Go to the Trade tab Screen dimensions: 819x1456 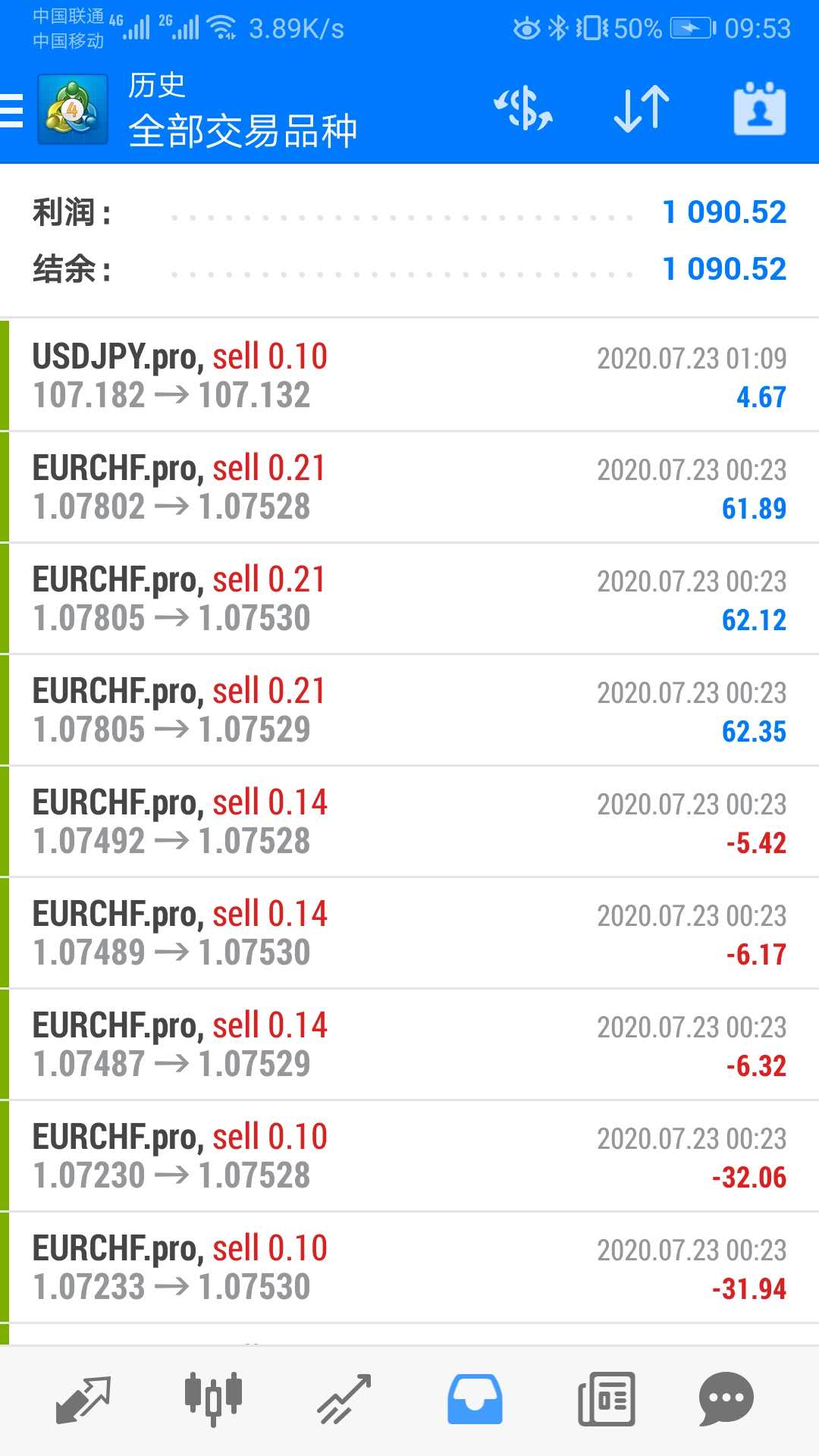point(344,1399)
